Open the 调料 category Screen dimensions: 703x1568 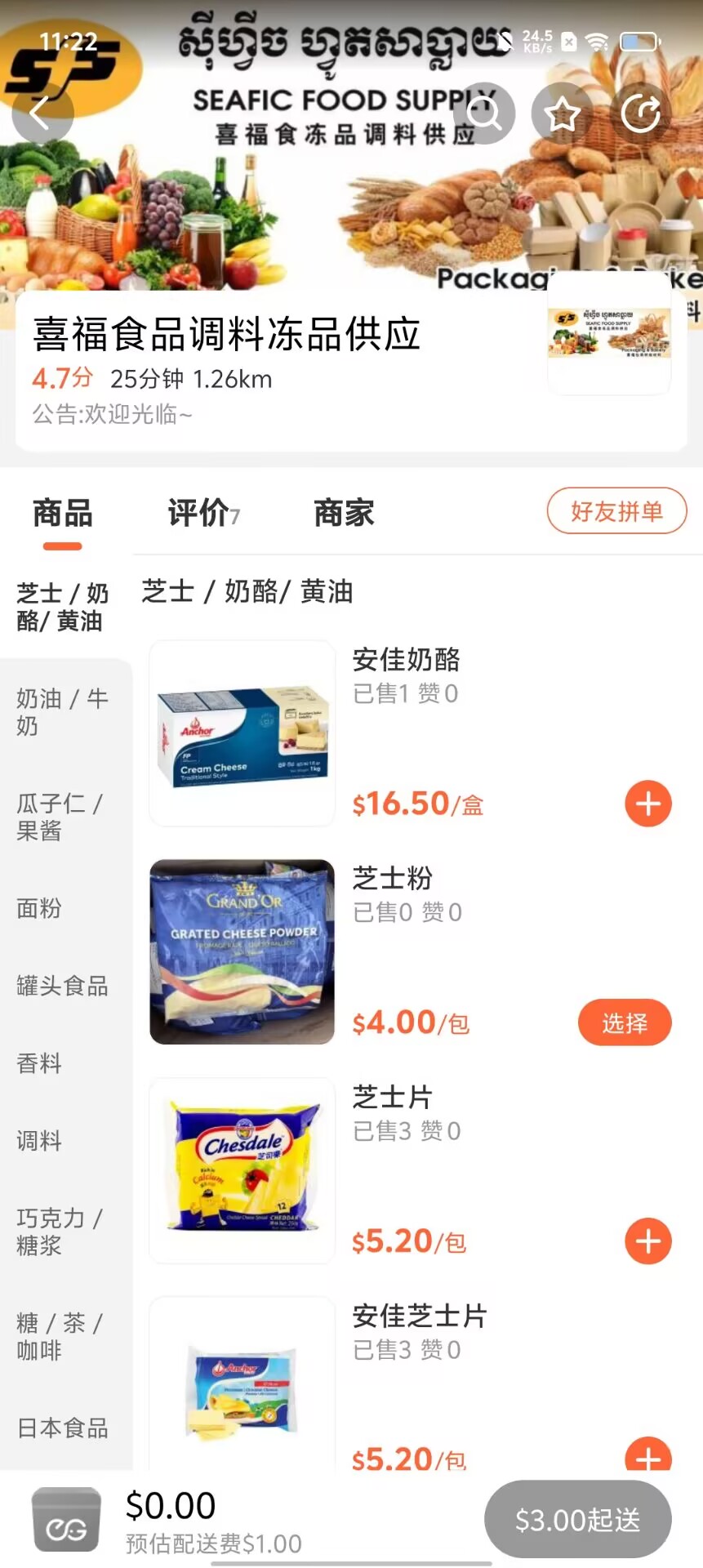(x=39, y=1141)
